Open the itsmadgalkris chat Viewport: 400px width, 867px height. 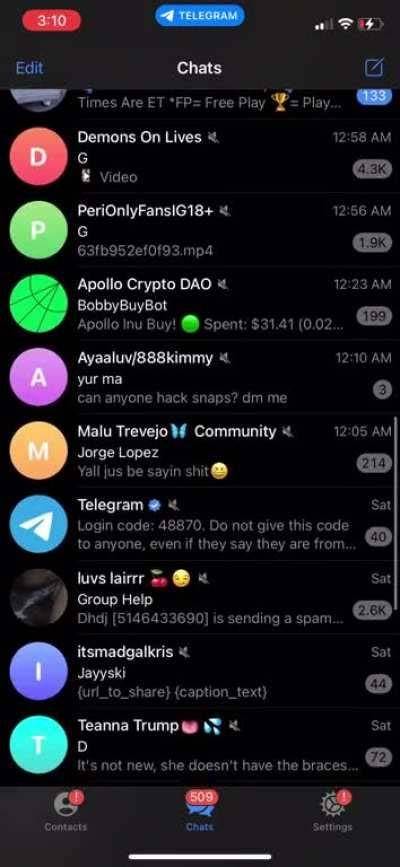click(200, 671)
